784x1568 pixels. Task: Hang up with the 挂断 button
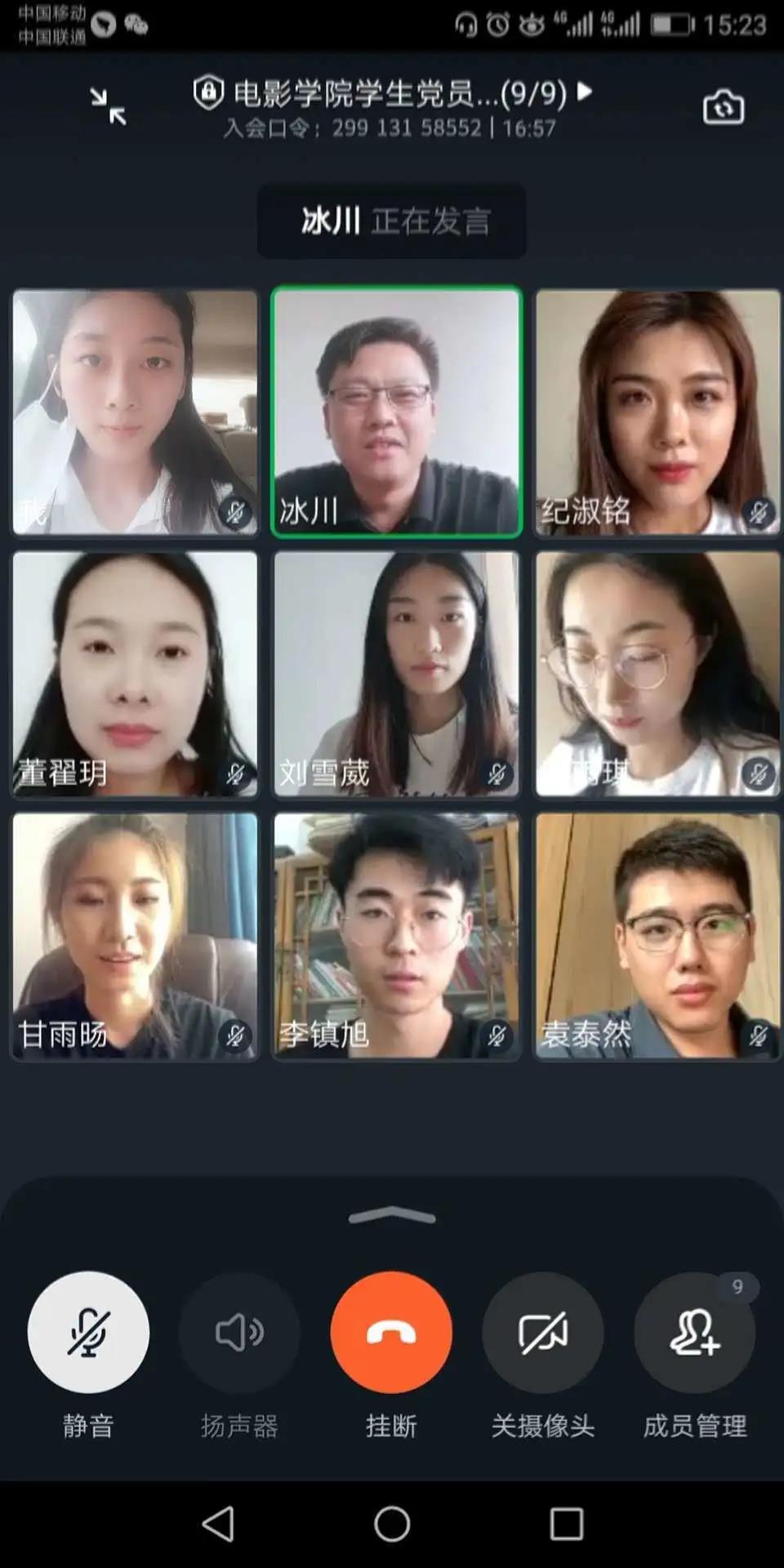[x=391, y=1332]
